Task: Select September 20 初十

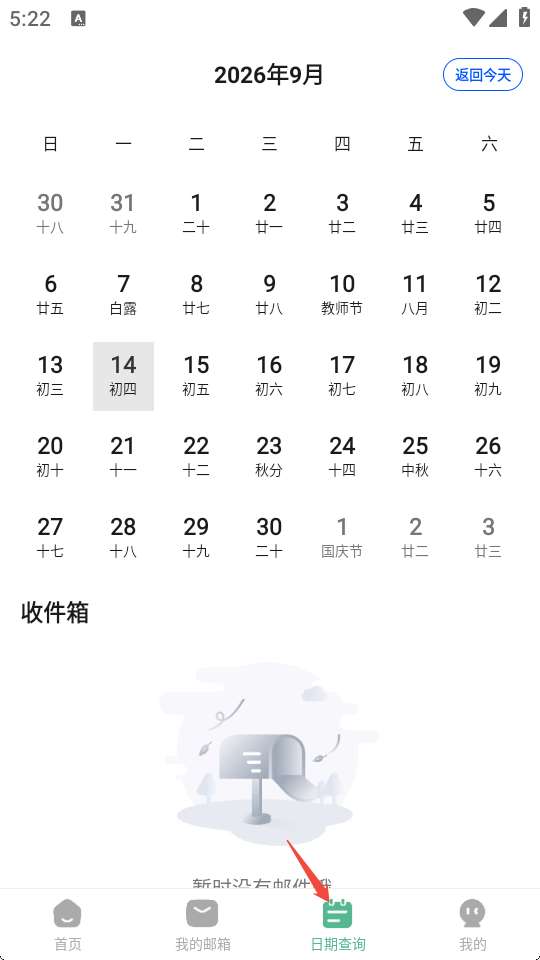Action: tap(50, 457)
